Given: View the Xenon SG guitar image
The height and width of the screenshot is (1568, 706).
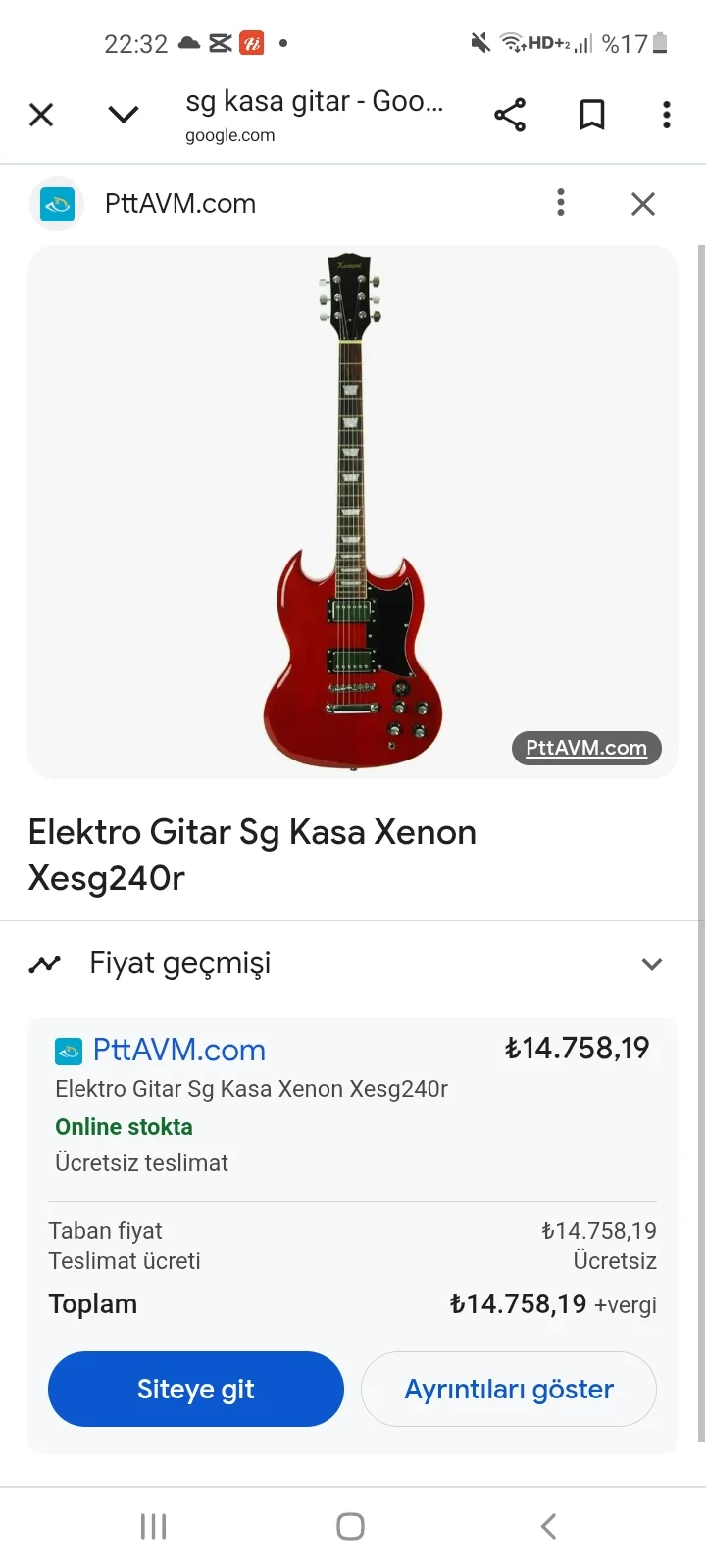Looking at the screenshot, I should pos(353,510).
